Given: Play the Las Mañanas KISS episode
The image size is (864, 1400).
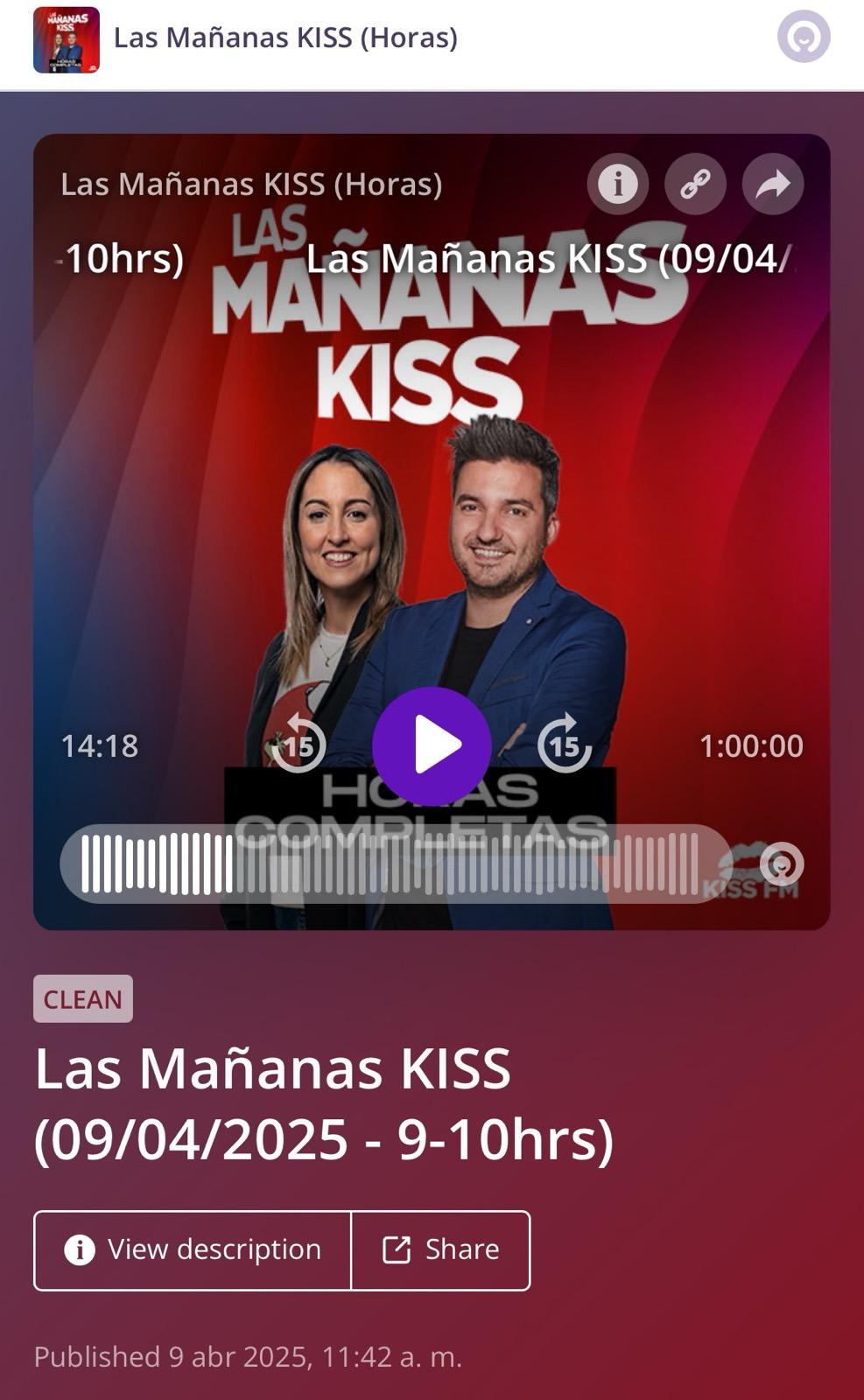Looking at the screenshot, I should [432, 745].
